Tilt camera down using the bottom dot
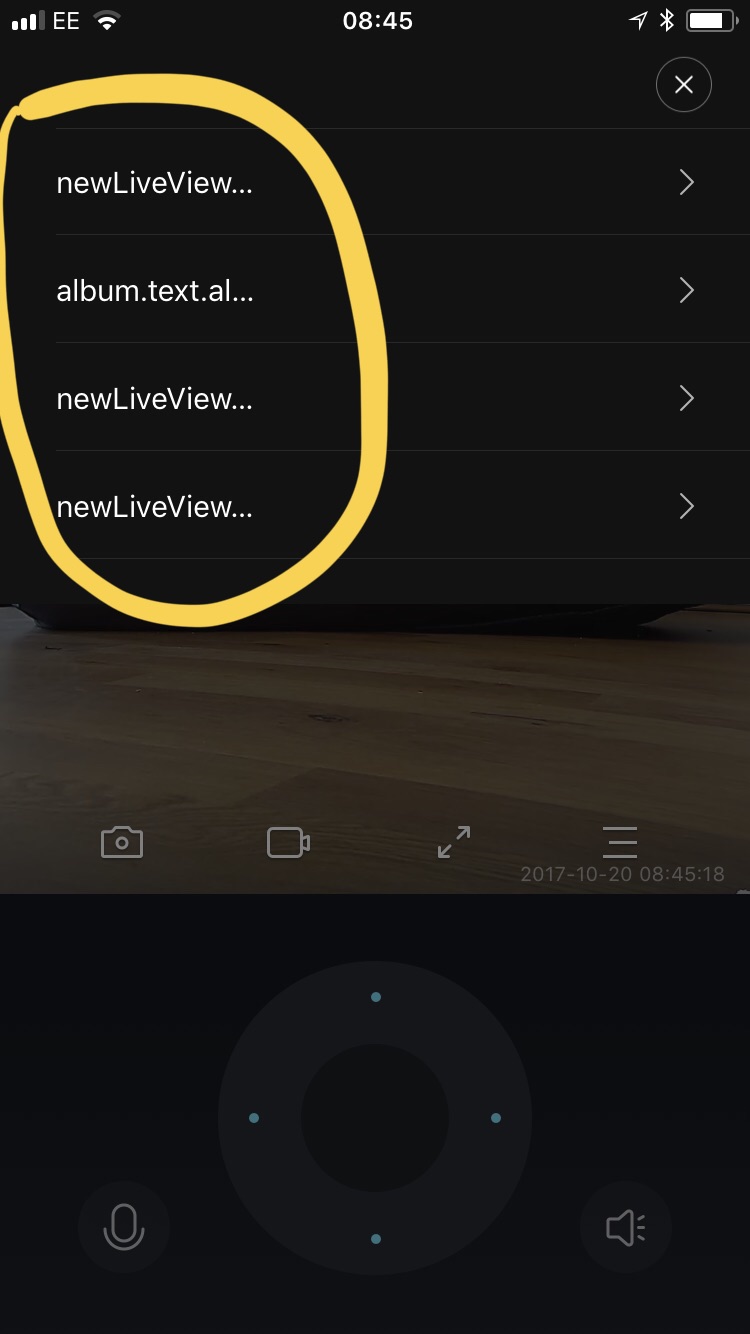 coord(376,1239)
